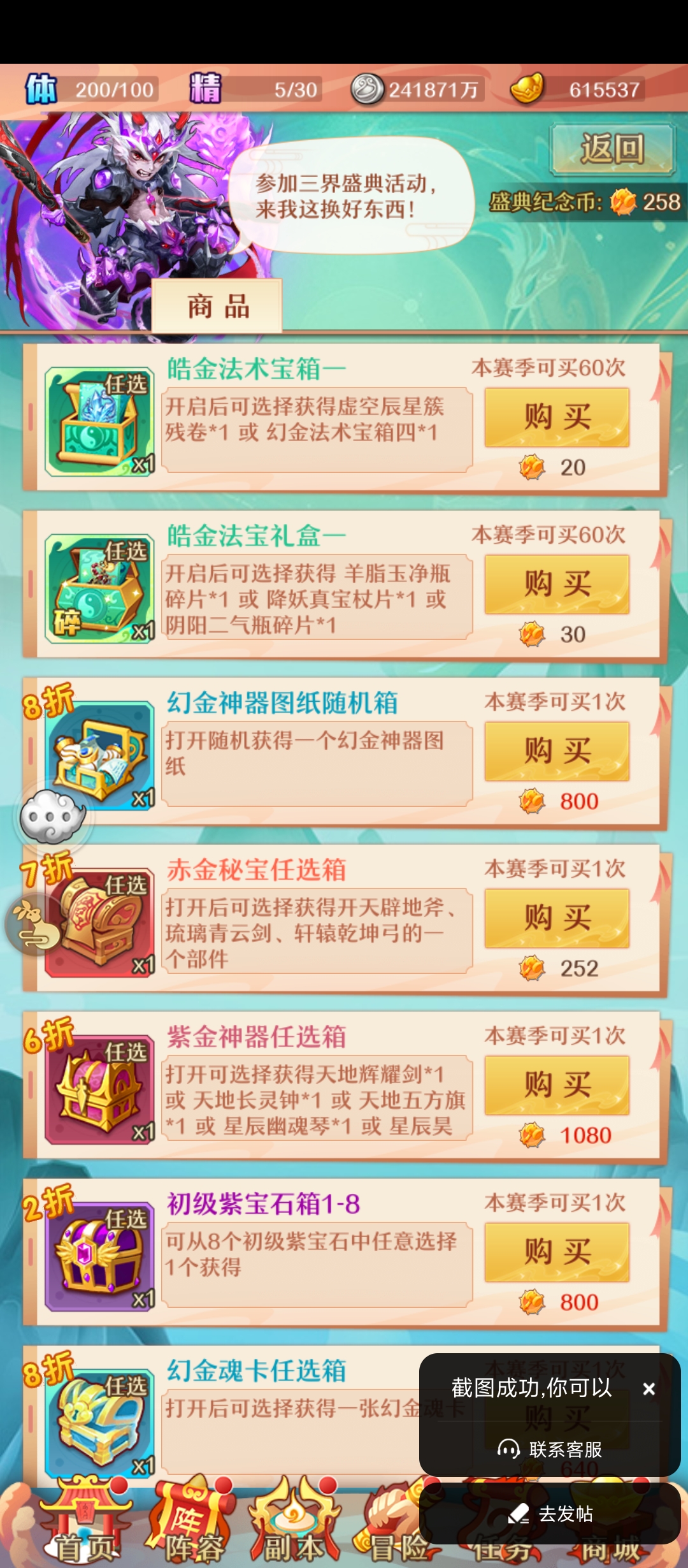Open the floating cloud assistant icon
Screen dimensions: 688x1568
point(52,817)
